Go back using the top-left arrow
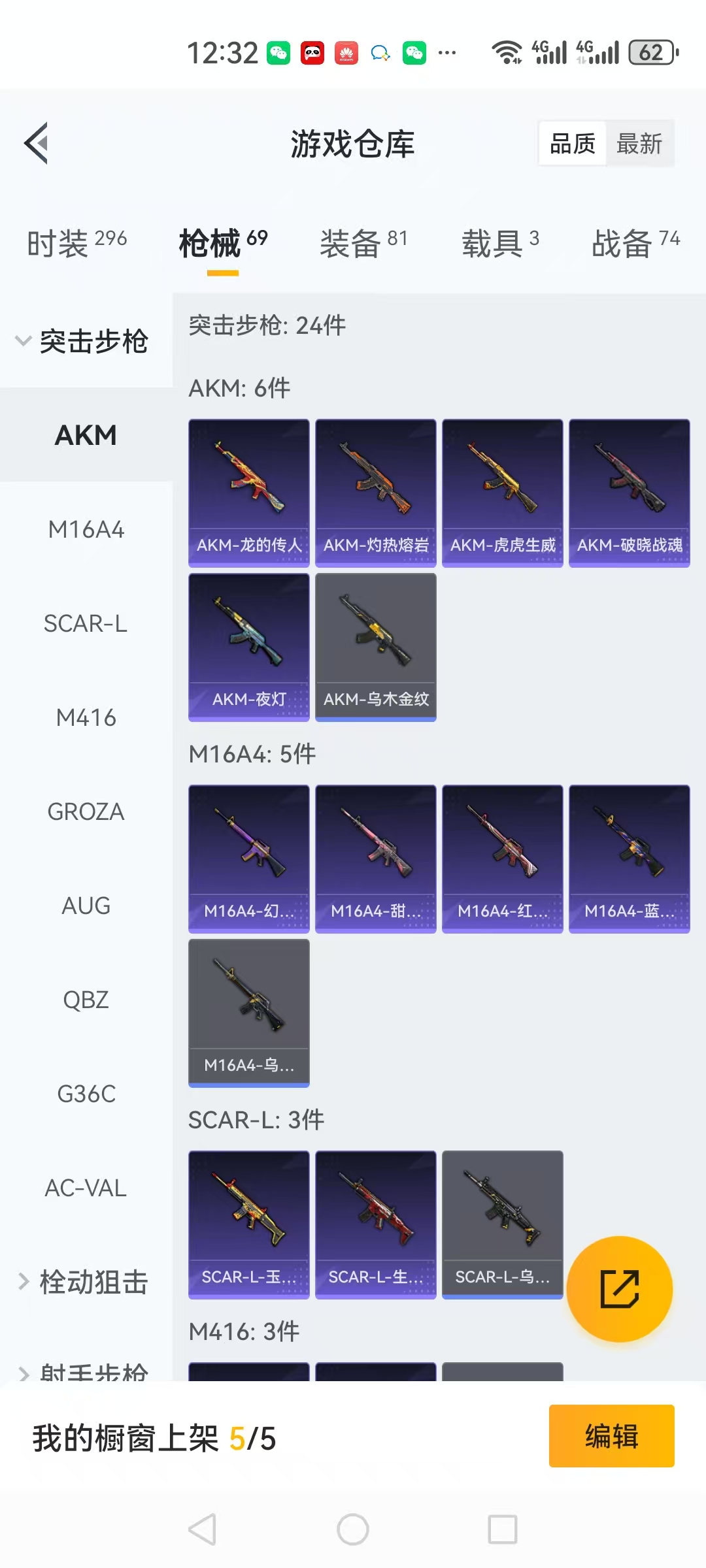The height and width of the screenshot is (1568, 706). tap(37, 143)
